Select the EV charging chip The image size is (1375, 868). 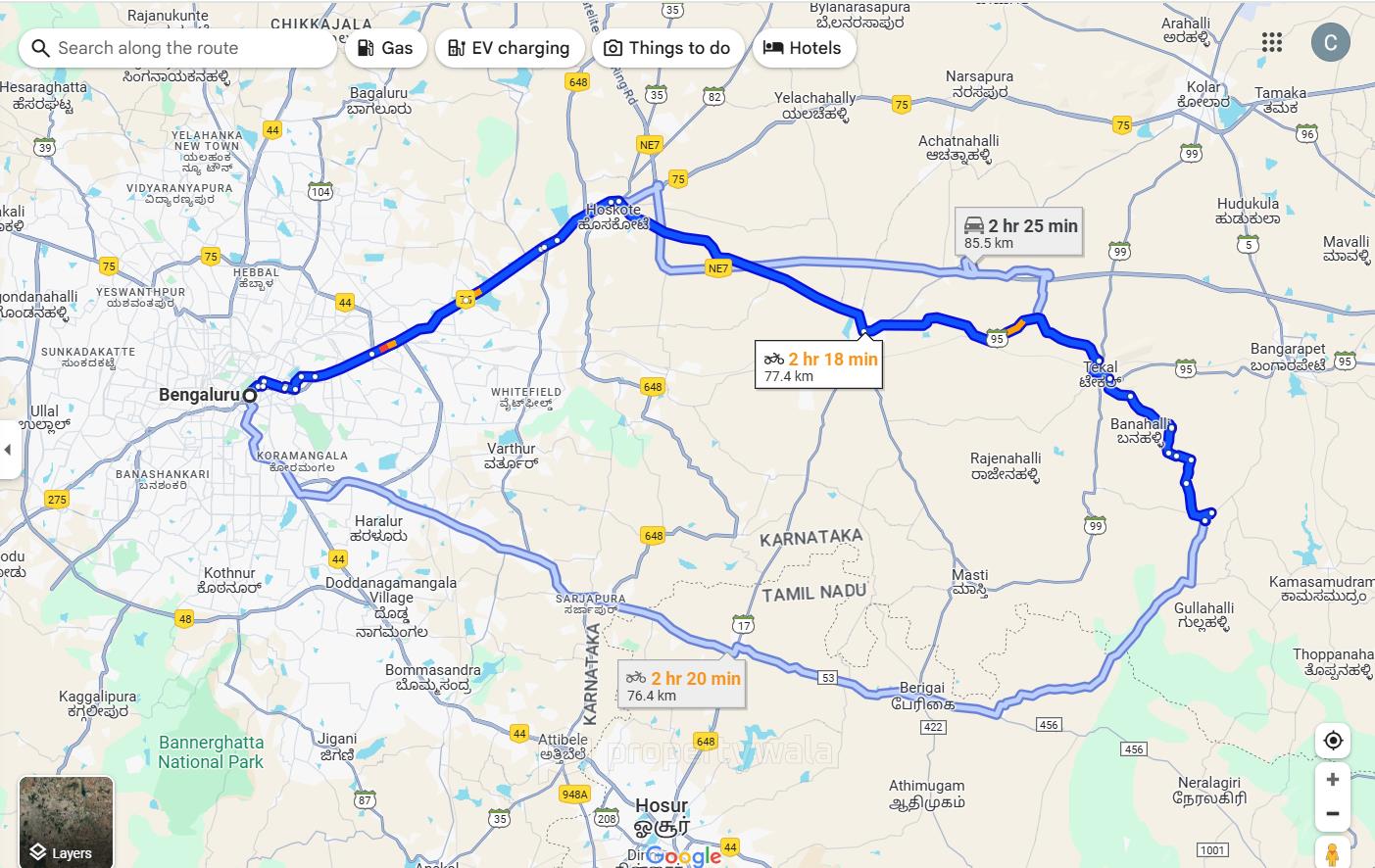[509, 48]
